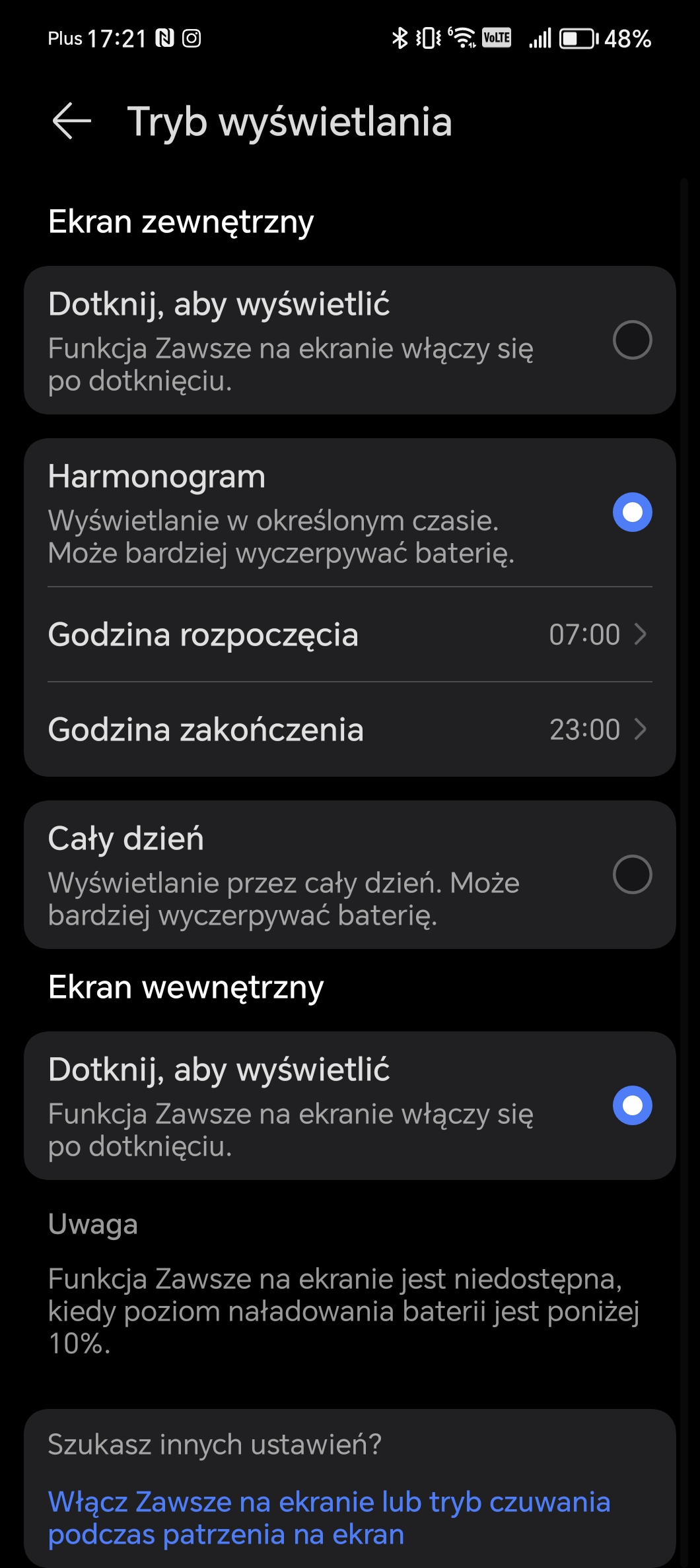Go back from Tryb wyświetlania
The width and height of the screenshot is (700, 1568).
pyautogui.click(x=71, y=121)
